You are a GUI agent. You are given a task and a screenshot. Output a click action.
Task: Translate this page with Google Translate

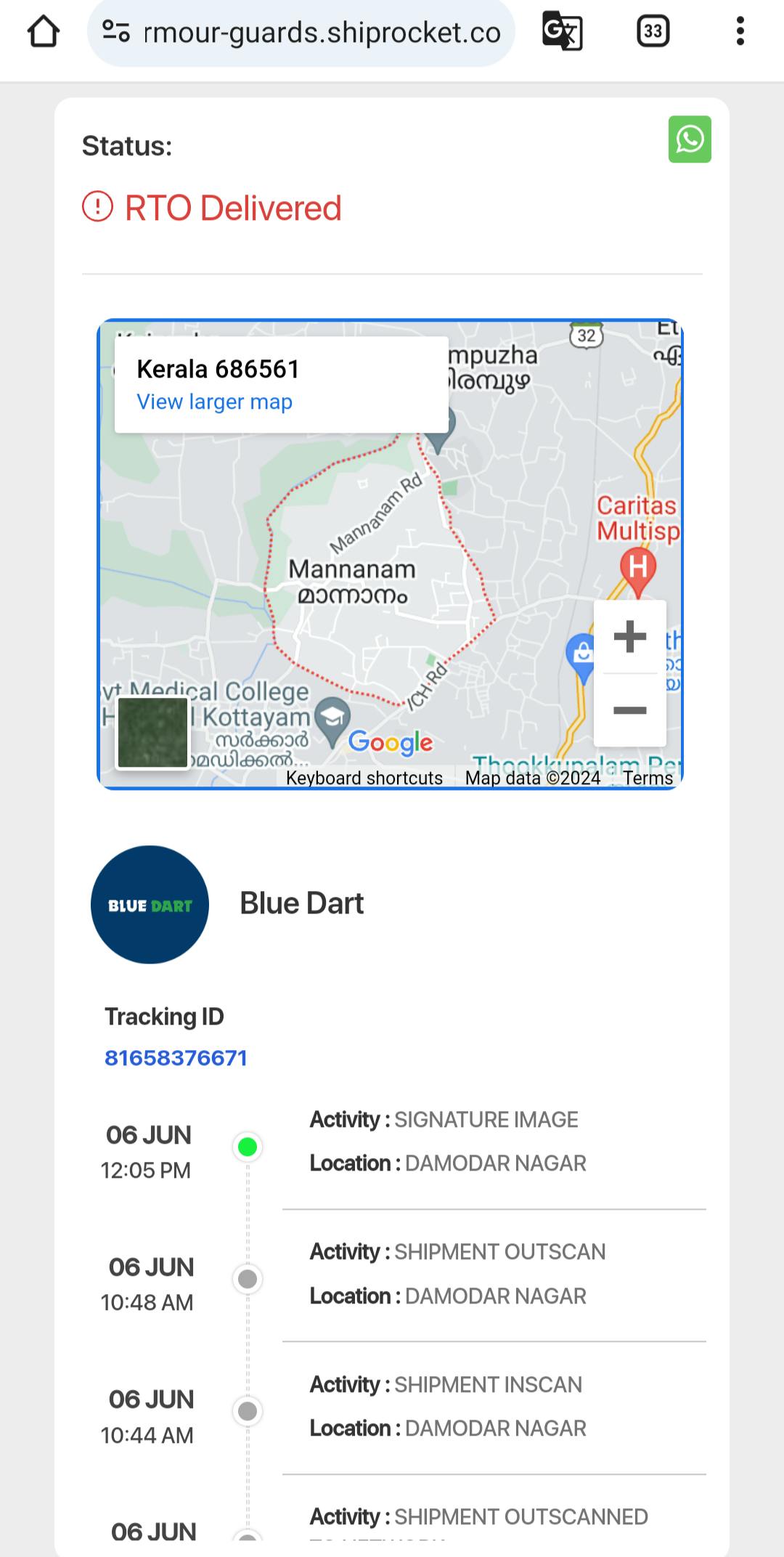tap(562, 32)
